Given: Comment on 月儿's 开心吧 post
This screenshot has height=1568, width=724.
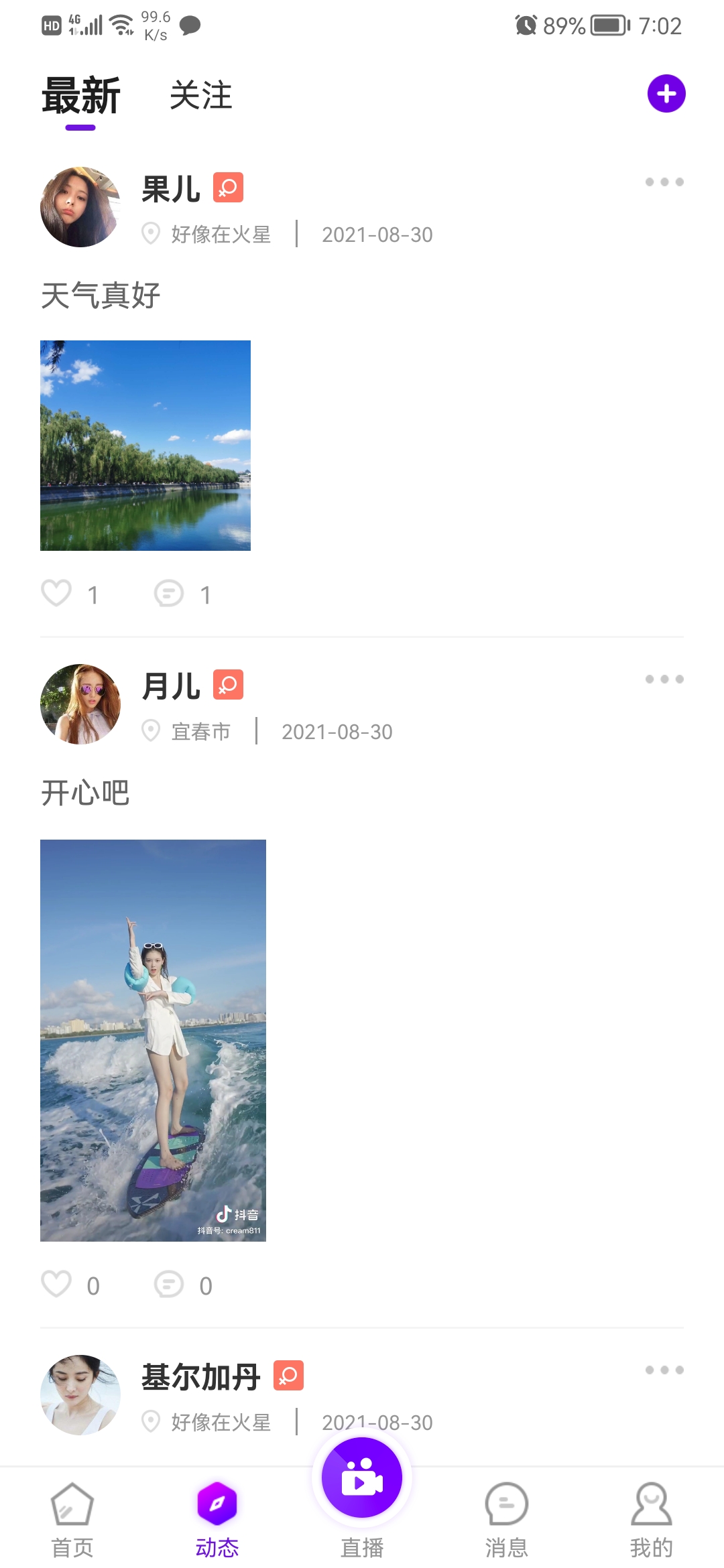Looking at the screenshot, I should pyautogui.click(x=169, y=1285).
